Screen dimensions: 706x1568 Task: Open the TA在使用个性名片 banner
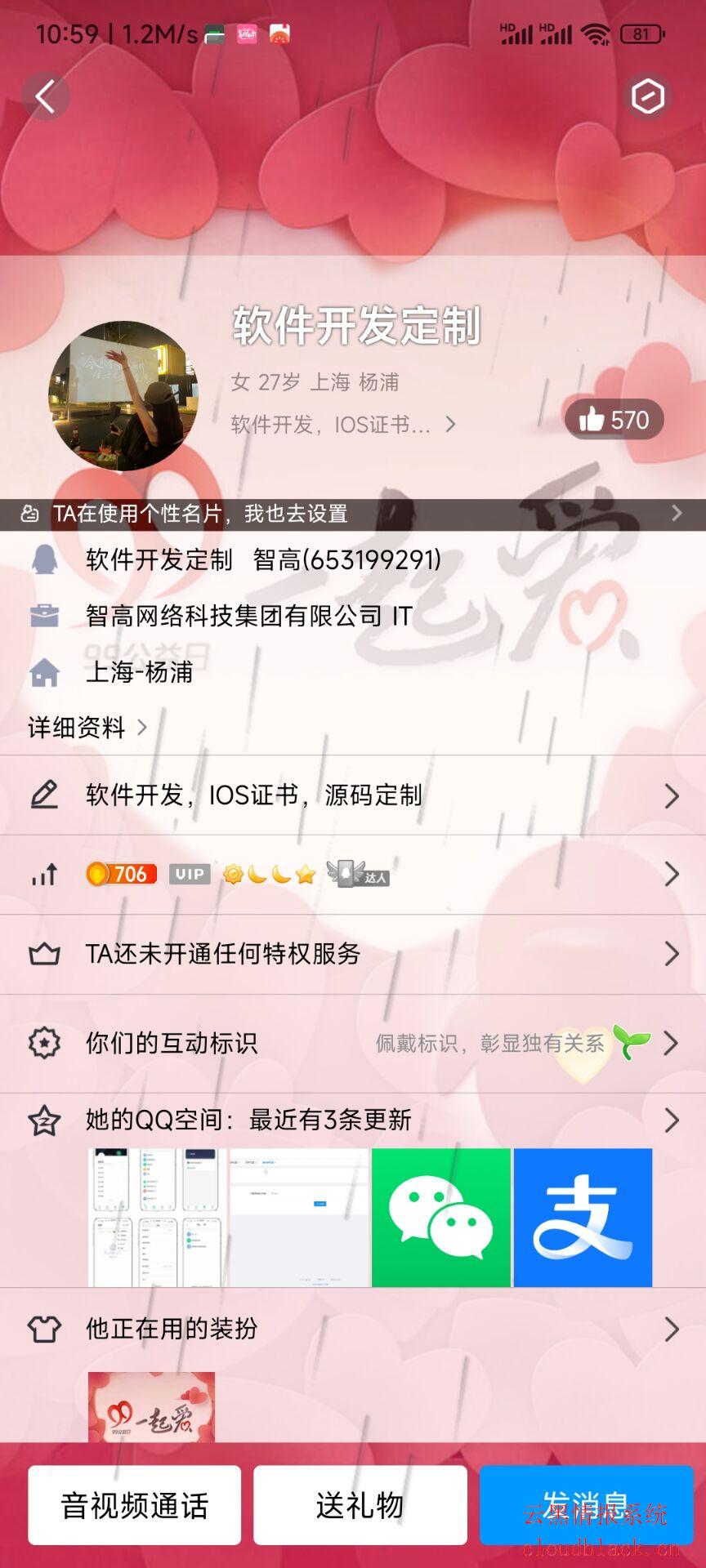[353, 514]
